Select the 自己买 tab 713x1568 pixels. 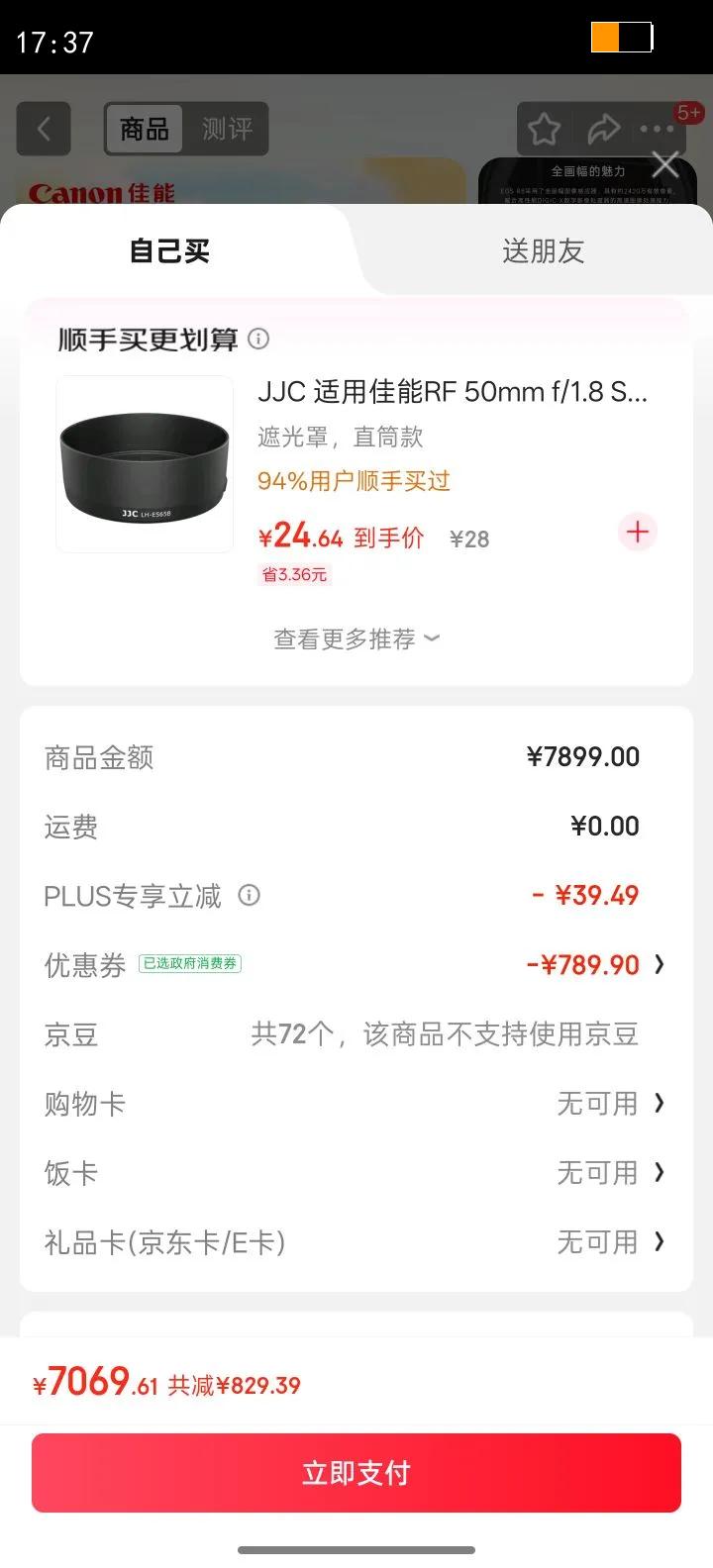[x=170, y=251]
